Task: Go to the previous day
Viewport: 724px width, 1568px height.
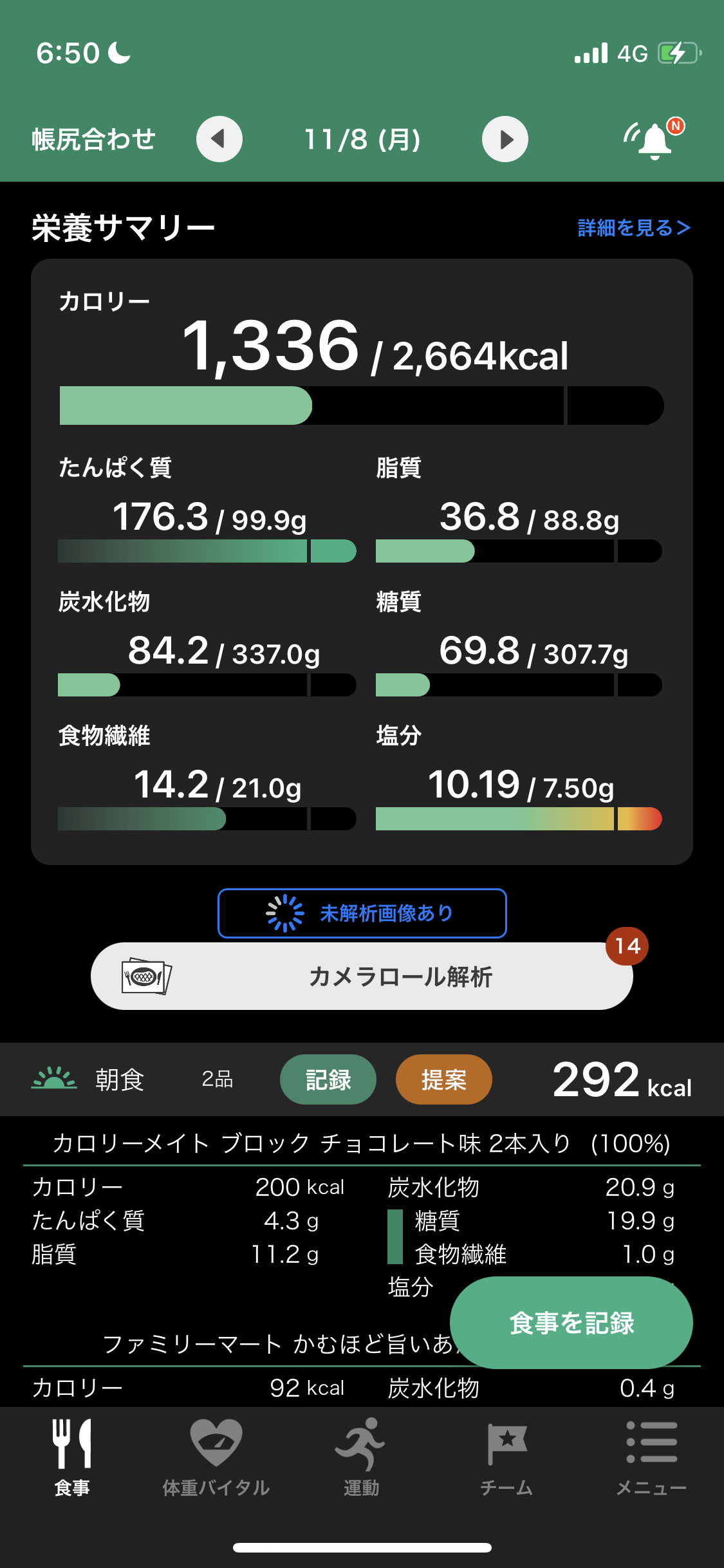Action: coord(219,139)
